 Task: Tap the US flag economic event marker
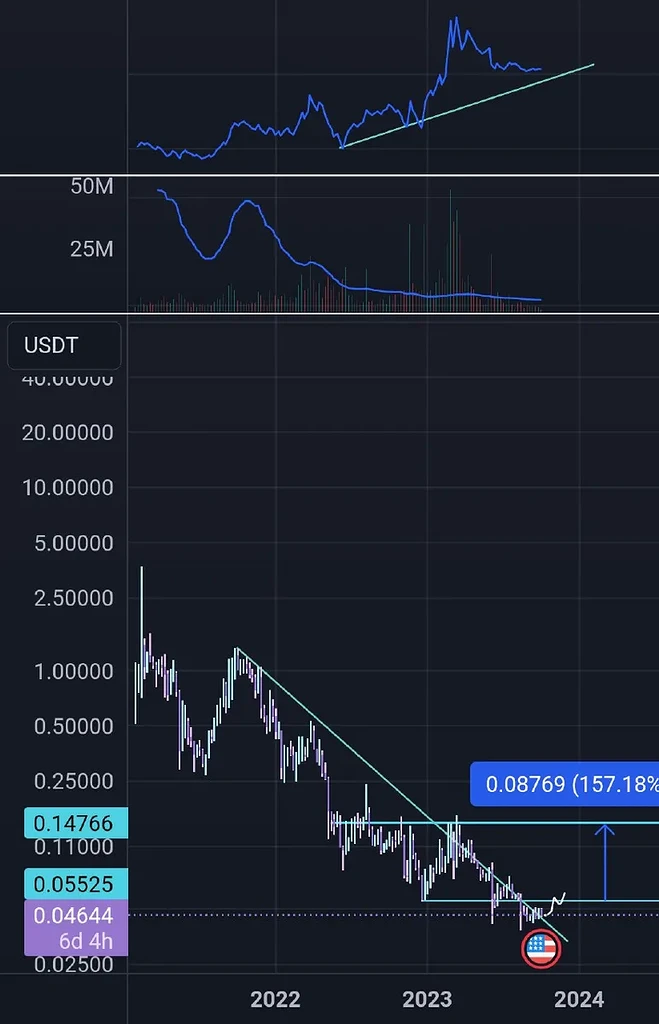[x=541, y=948]
